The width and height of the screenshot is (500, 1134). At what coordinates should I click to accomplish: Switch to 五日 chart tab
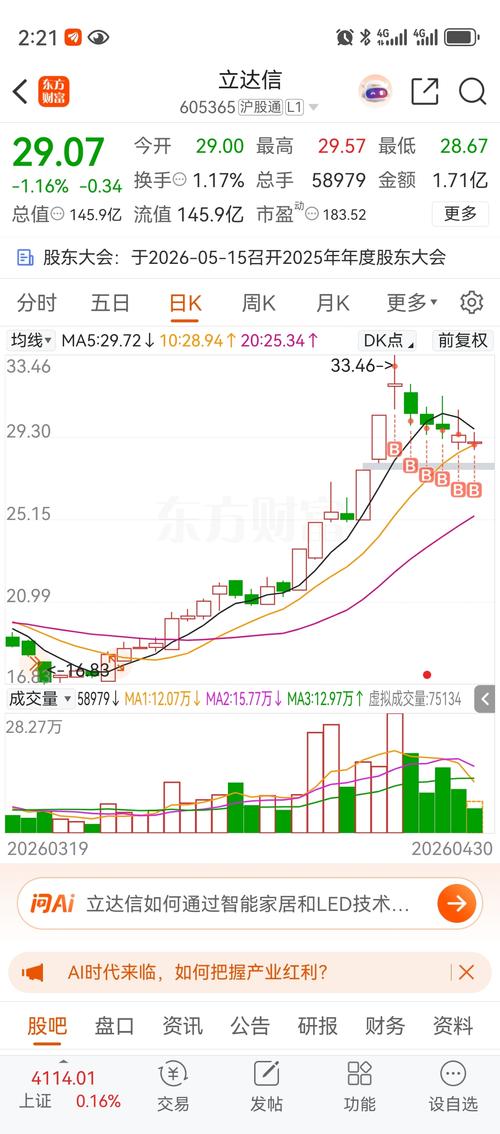tap(110, 303)
